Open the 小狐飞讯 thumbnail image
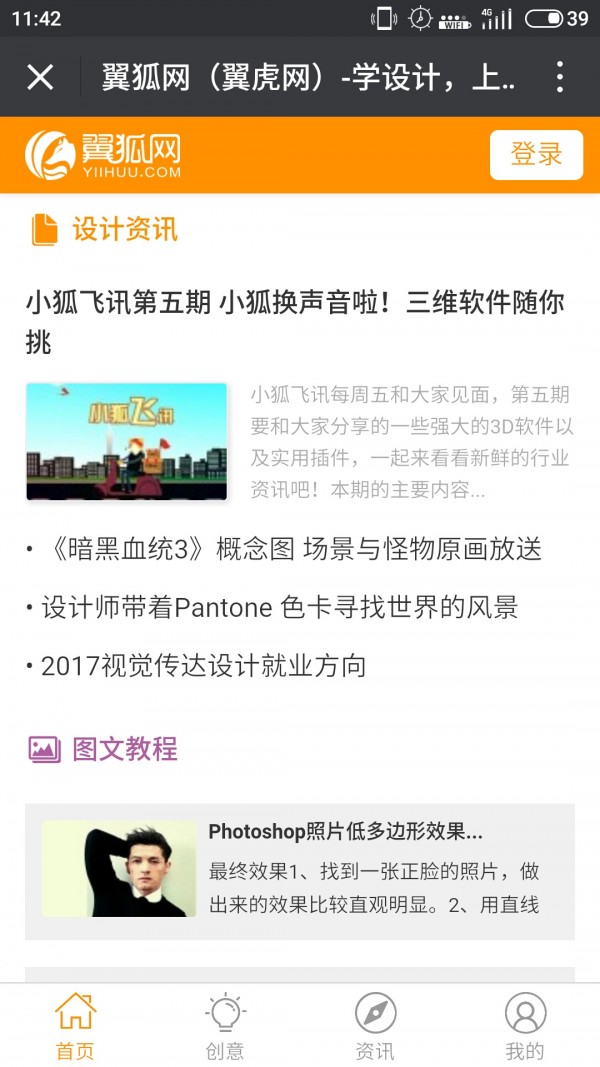This screenshot has width=600, height=1067. click(127, 441)
